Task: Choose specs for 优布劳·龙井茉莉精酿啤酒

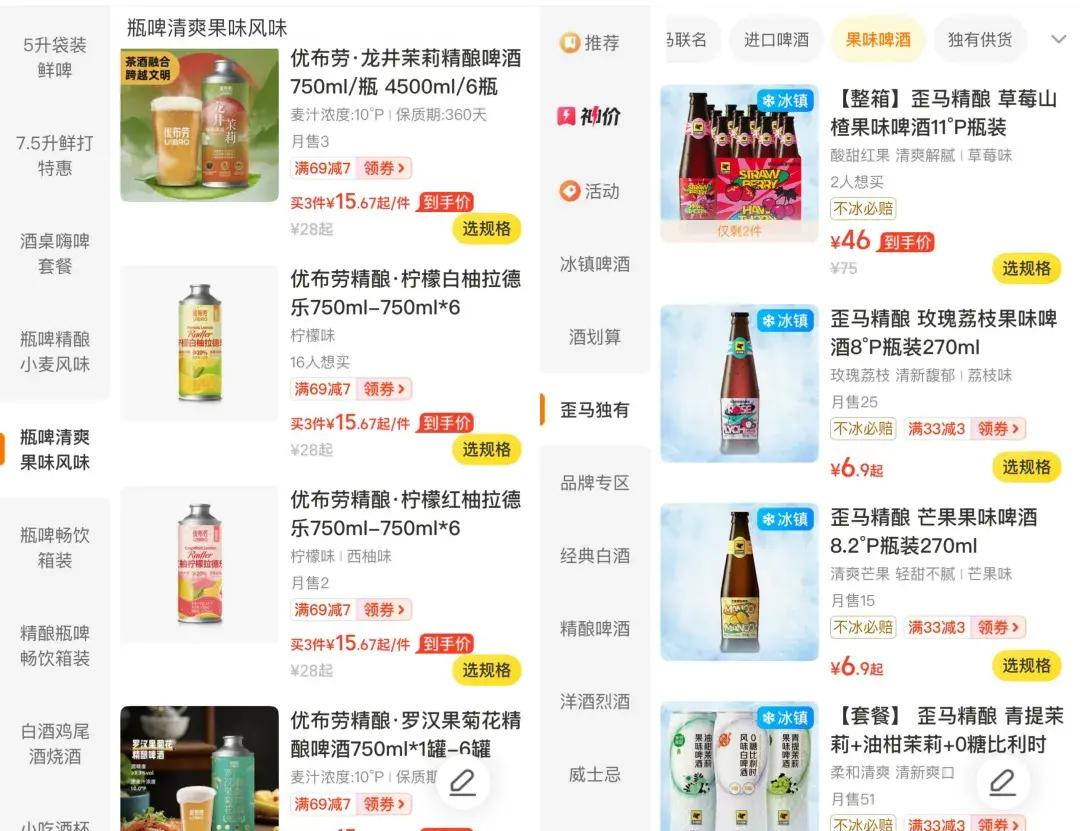Action: 486,229
